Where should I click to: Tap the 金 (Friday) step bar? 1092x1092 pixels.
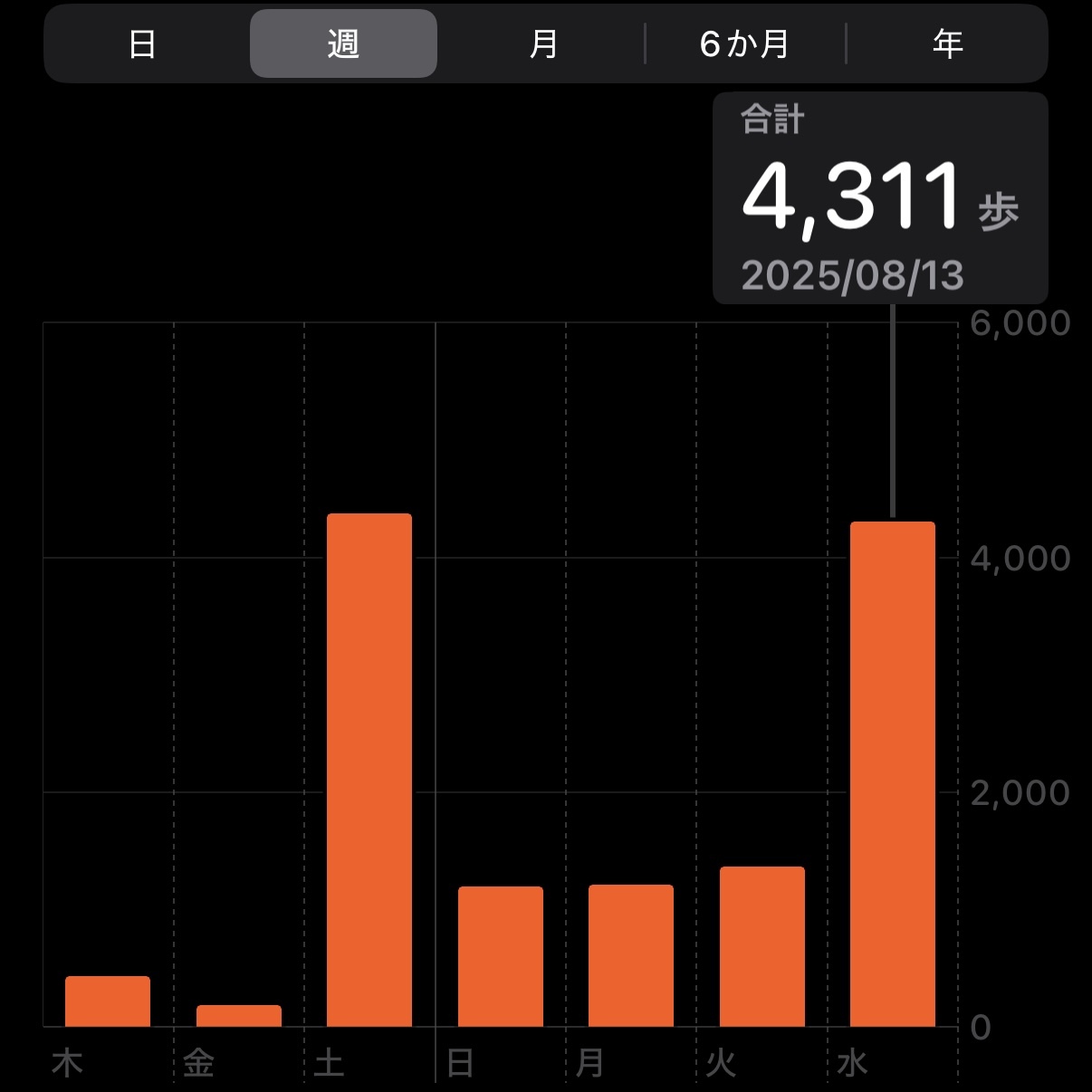point(239,1016)
